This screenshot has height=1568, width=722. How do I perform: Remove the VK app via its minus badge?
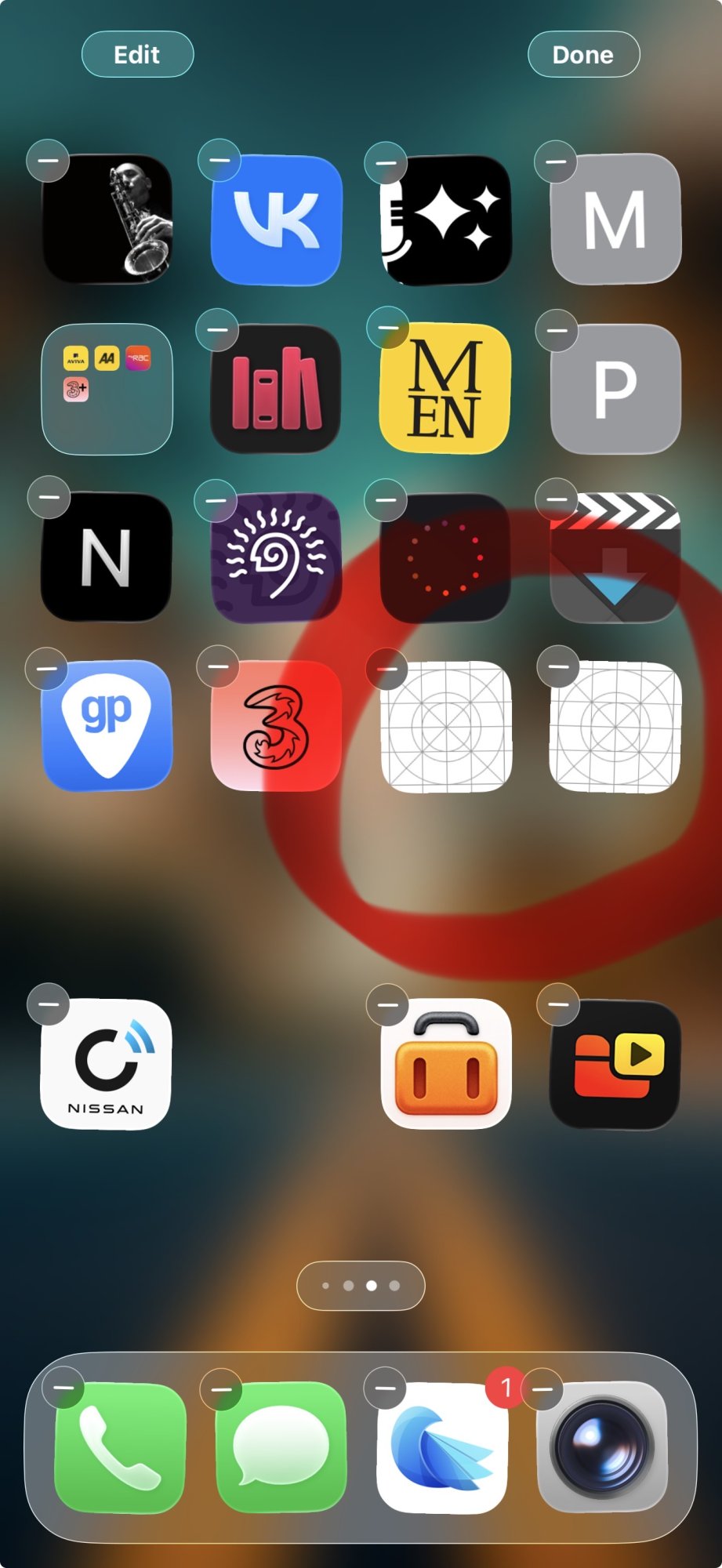[220, 160]
